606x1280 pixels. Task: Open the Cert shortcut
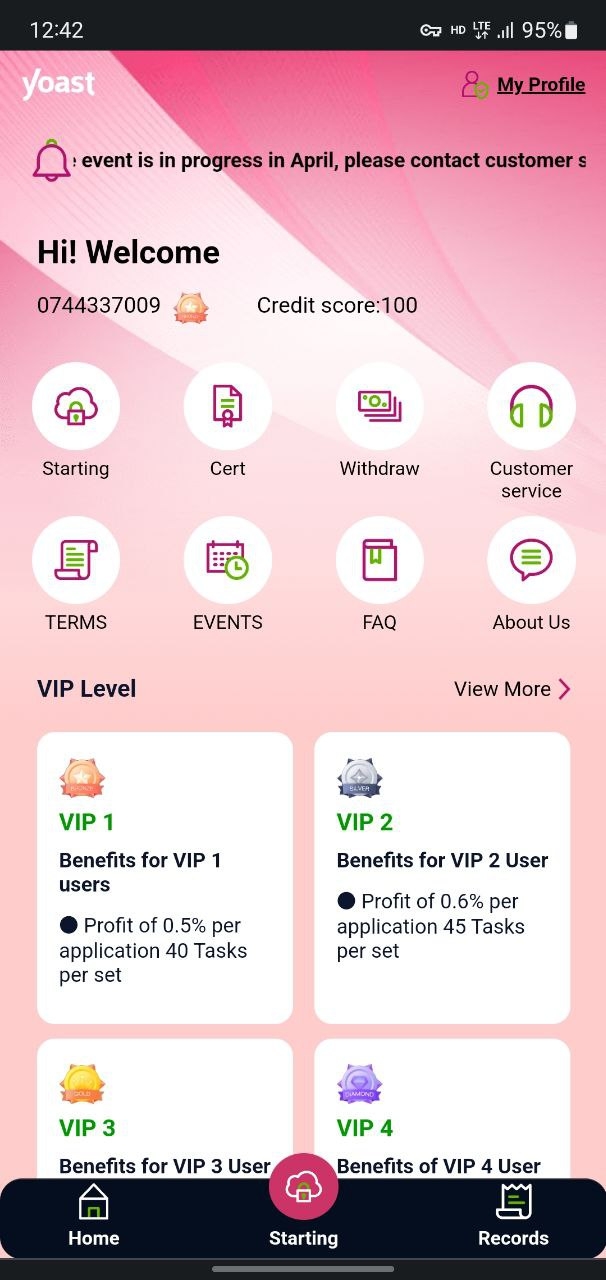pyautogui.click(x=228, y=407)
